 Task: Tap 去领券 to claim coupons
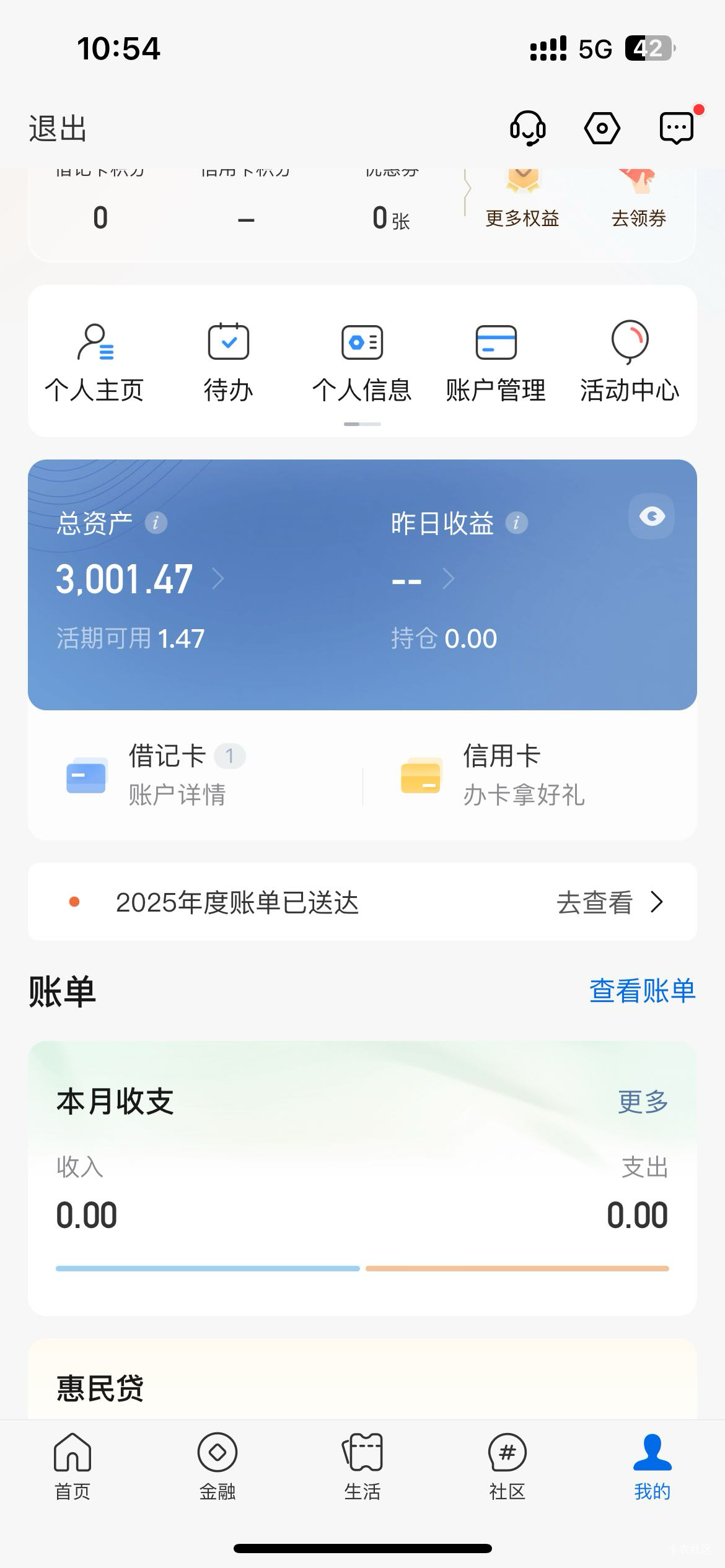click(x=639, y=198)
